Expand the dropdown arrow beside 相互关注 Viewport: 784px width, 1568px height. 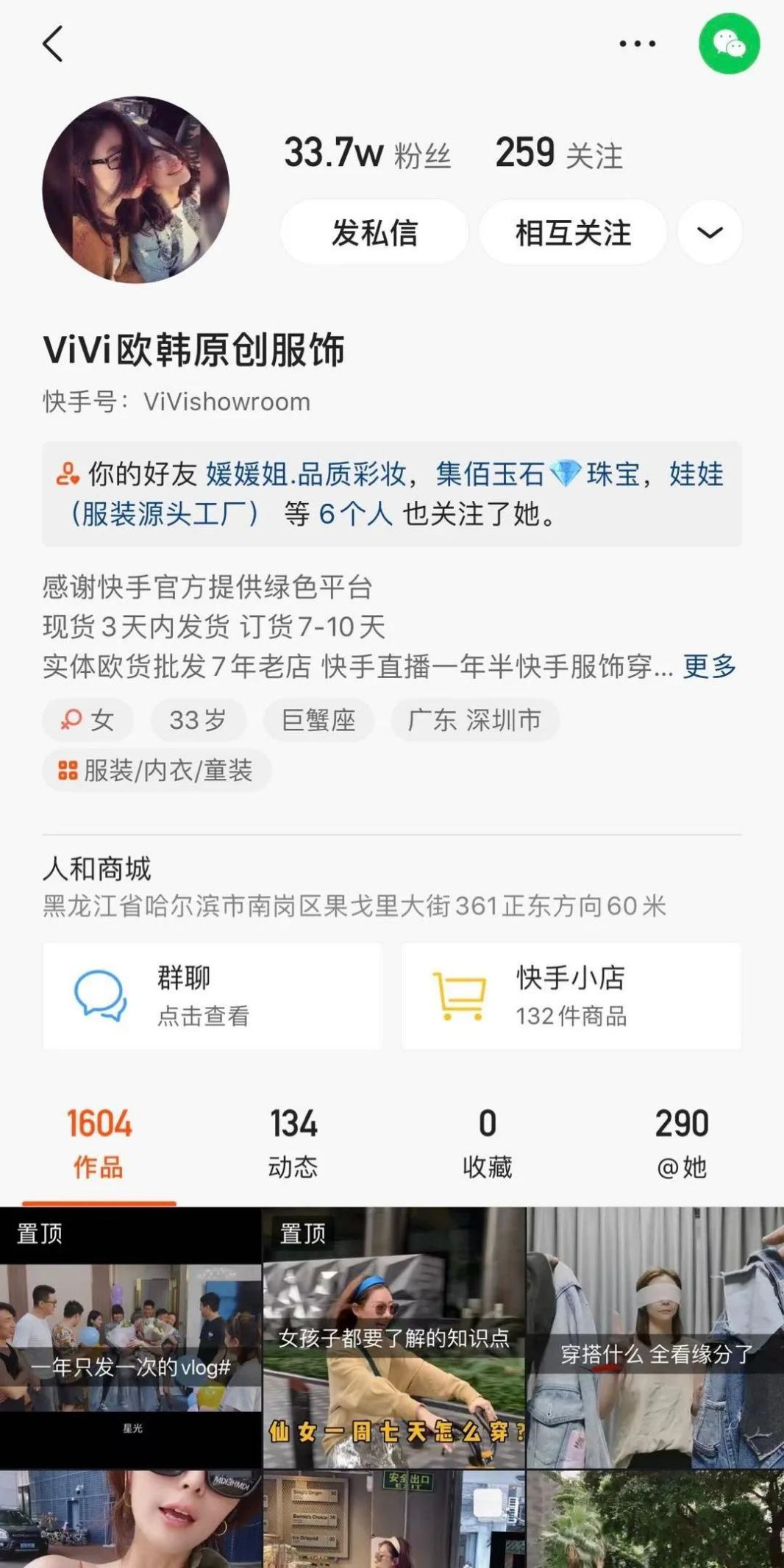(x=710, y=233)
